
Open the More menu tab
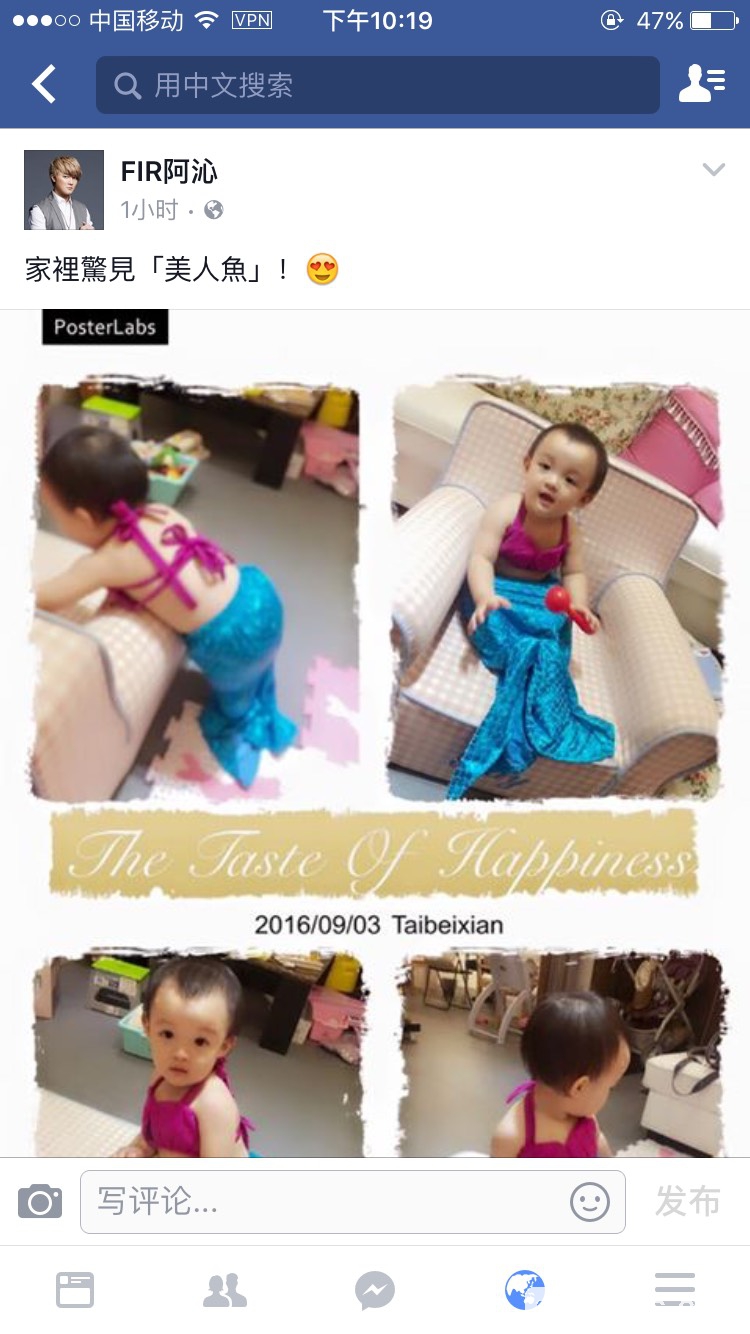click(675, 1290)
